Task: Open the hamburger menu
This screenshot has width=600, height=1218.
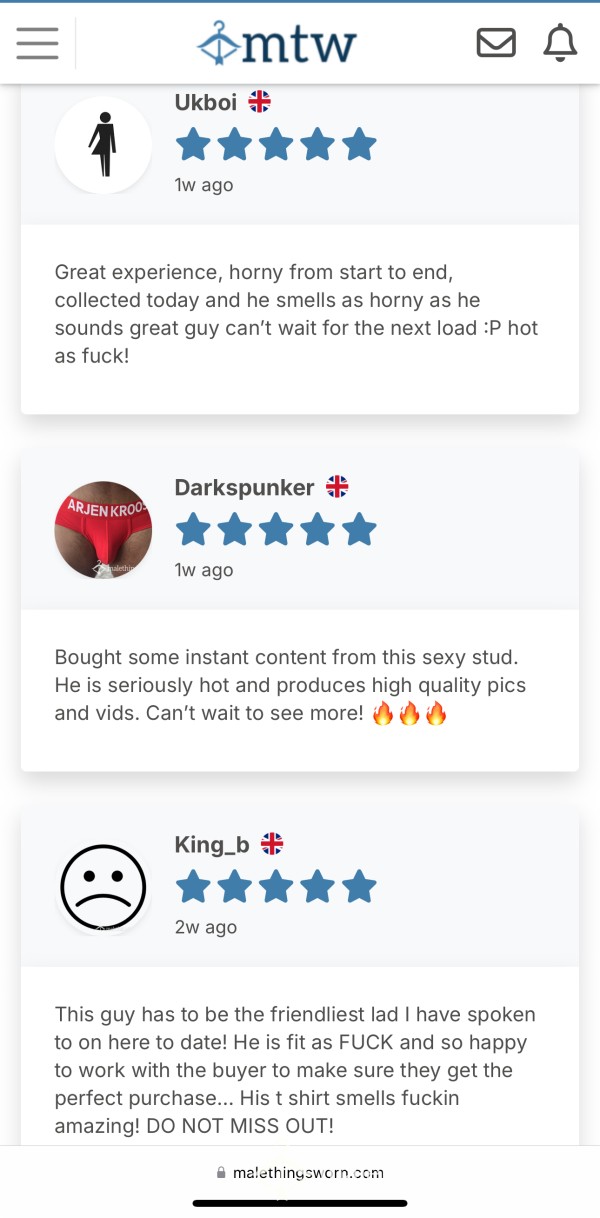Action: tap(37, 43)
